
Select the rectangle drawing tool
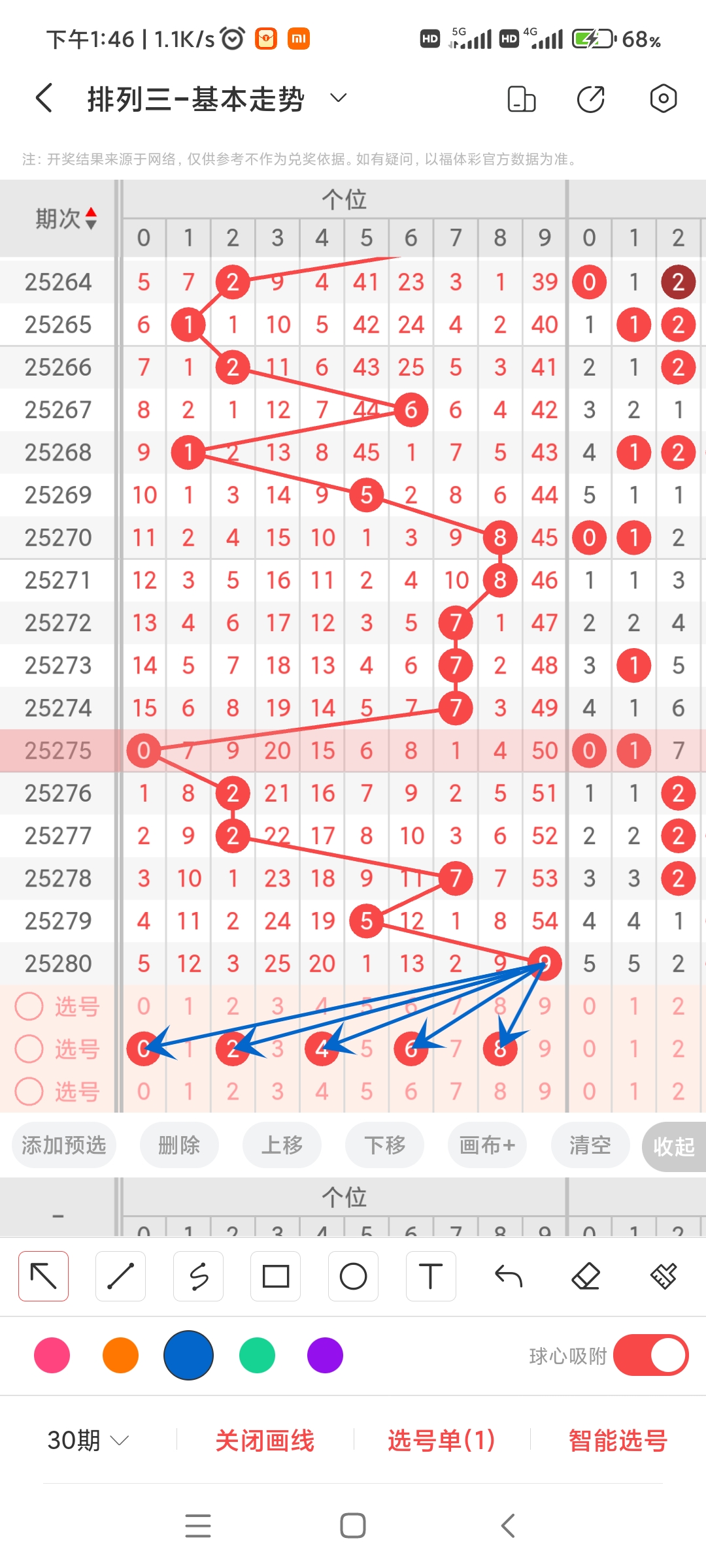coord(276,1276)
